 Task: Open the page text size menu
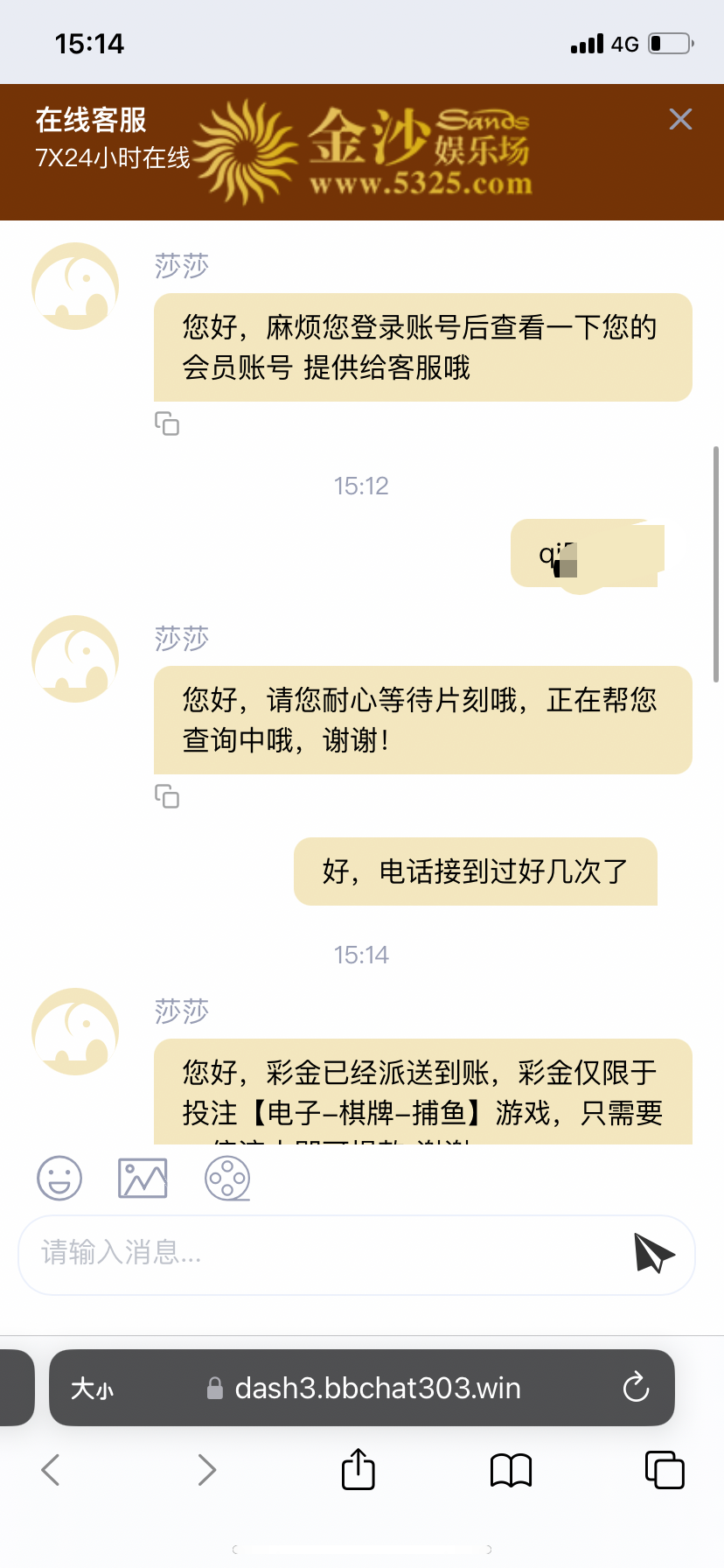[x=93, y=1389]
